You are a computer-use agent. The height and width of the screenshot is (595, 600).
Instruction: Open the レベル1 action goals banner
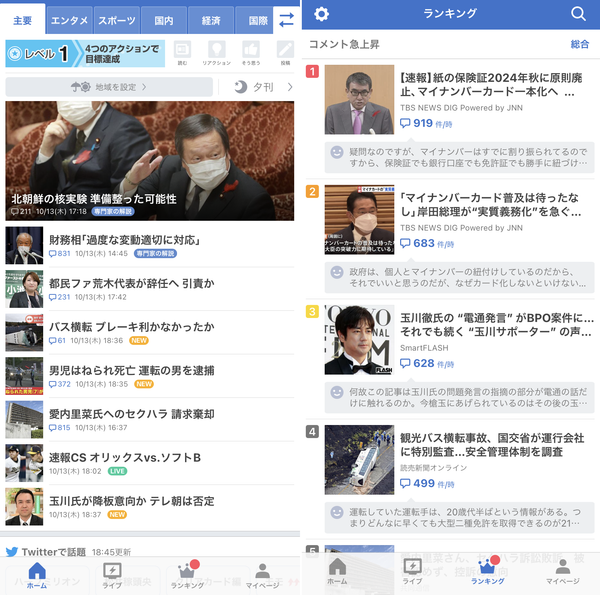pyautogui.click(x=85, y=54)
